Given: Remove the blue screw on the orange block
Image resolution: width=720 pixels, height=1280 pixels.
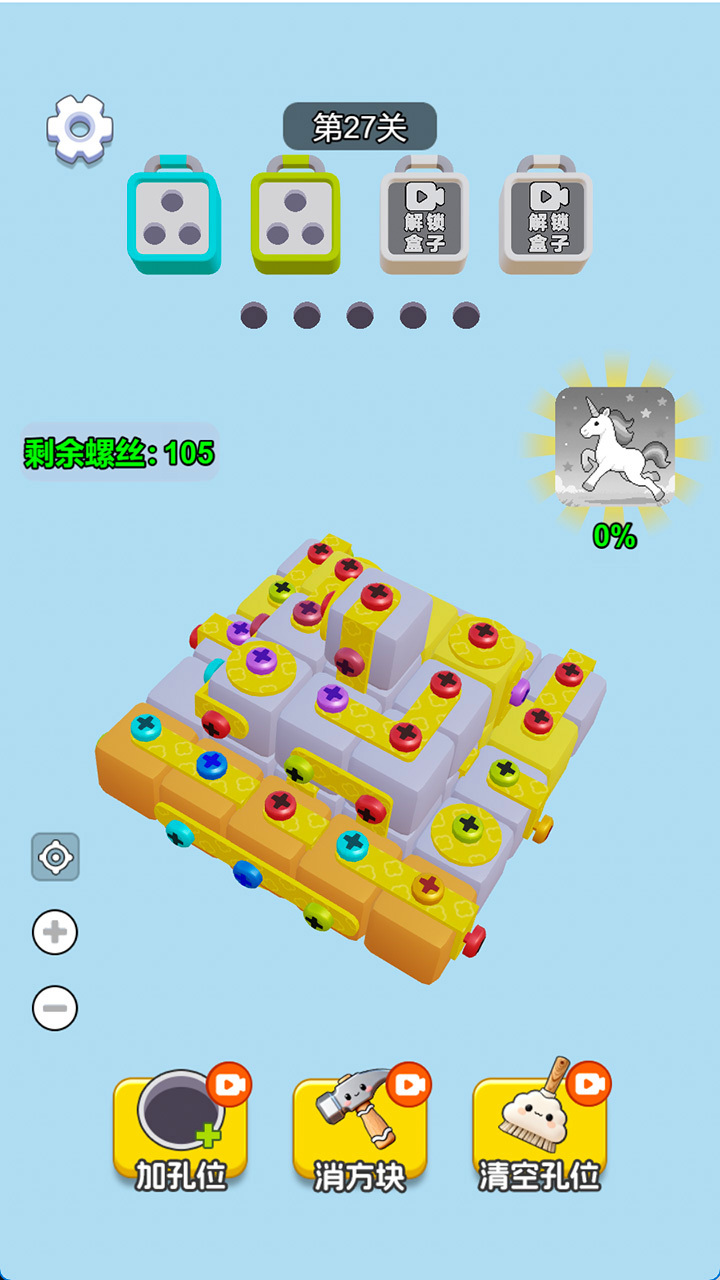Looking at the screenshot, I should click(211, 765).
